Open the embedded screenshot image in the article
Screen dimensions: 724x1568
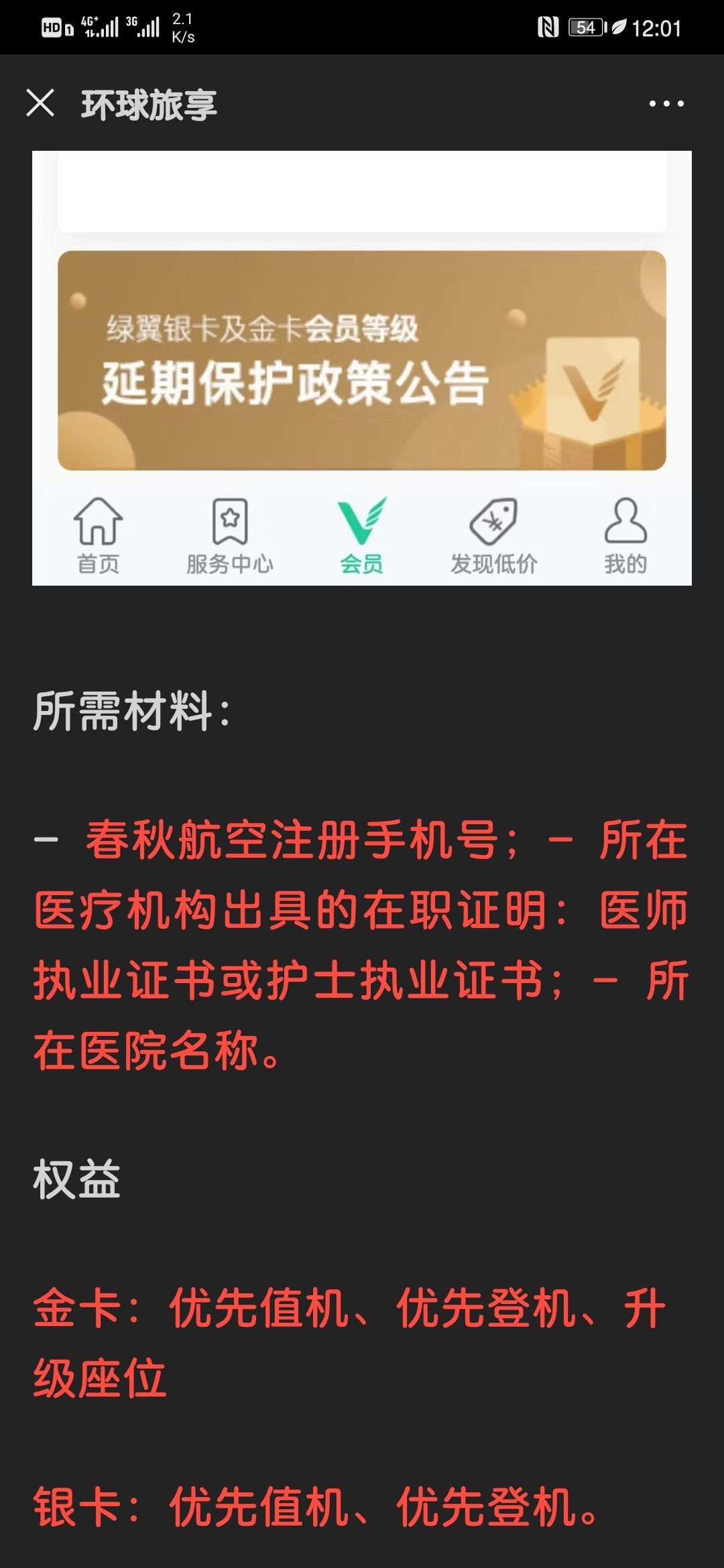pyautogui.click(x=362, y=367)
